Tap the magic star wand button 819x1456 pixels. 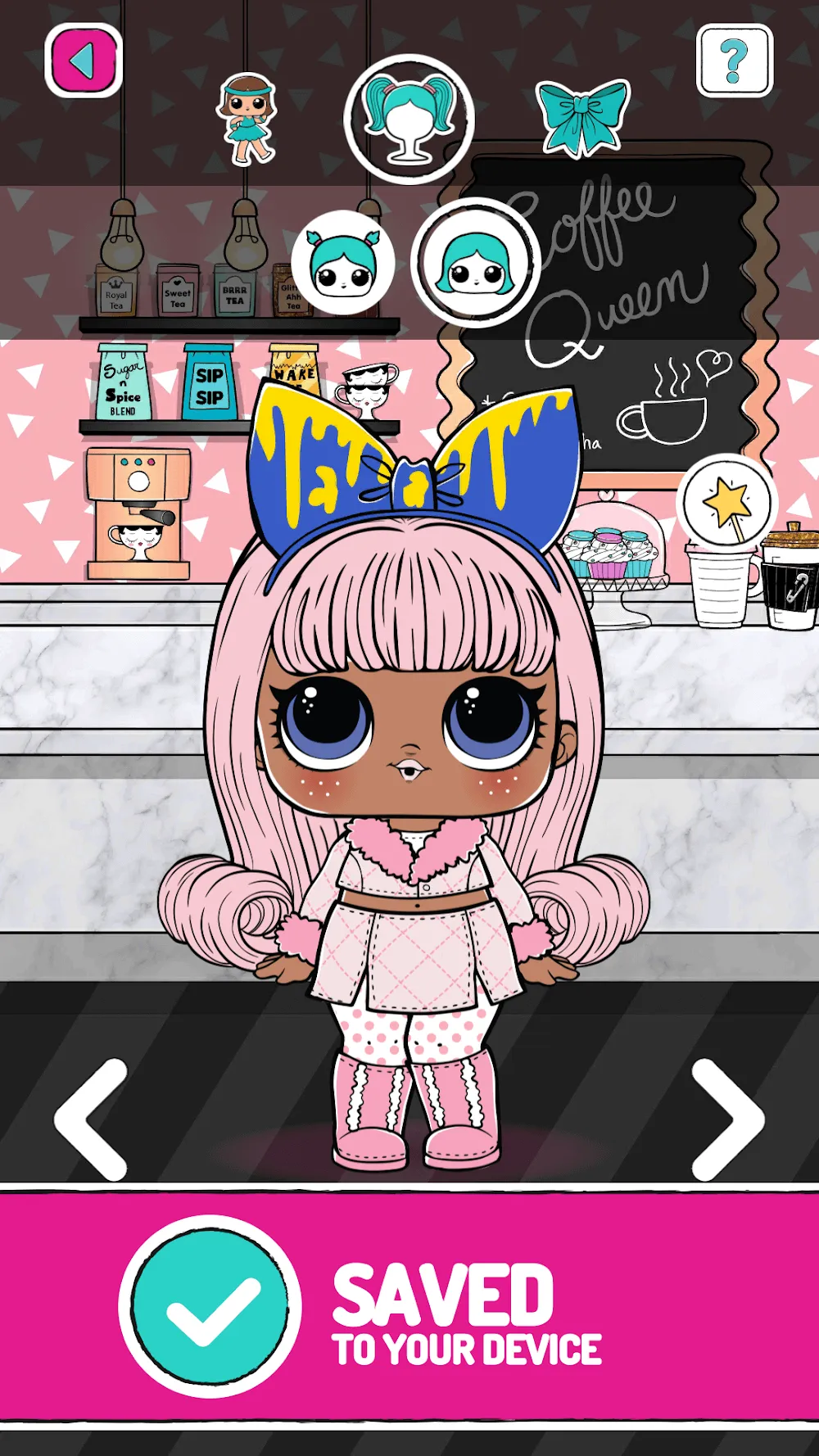point(726,502)
